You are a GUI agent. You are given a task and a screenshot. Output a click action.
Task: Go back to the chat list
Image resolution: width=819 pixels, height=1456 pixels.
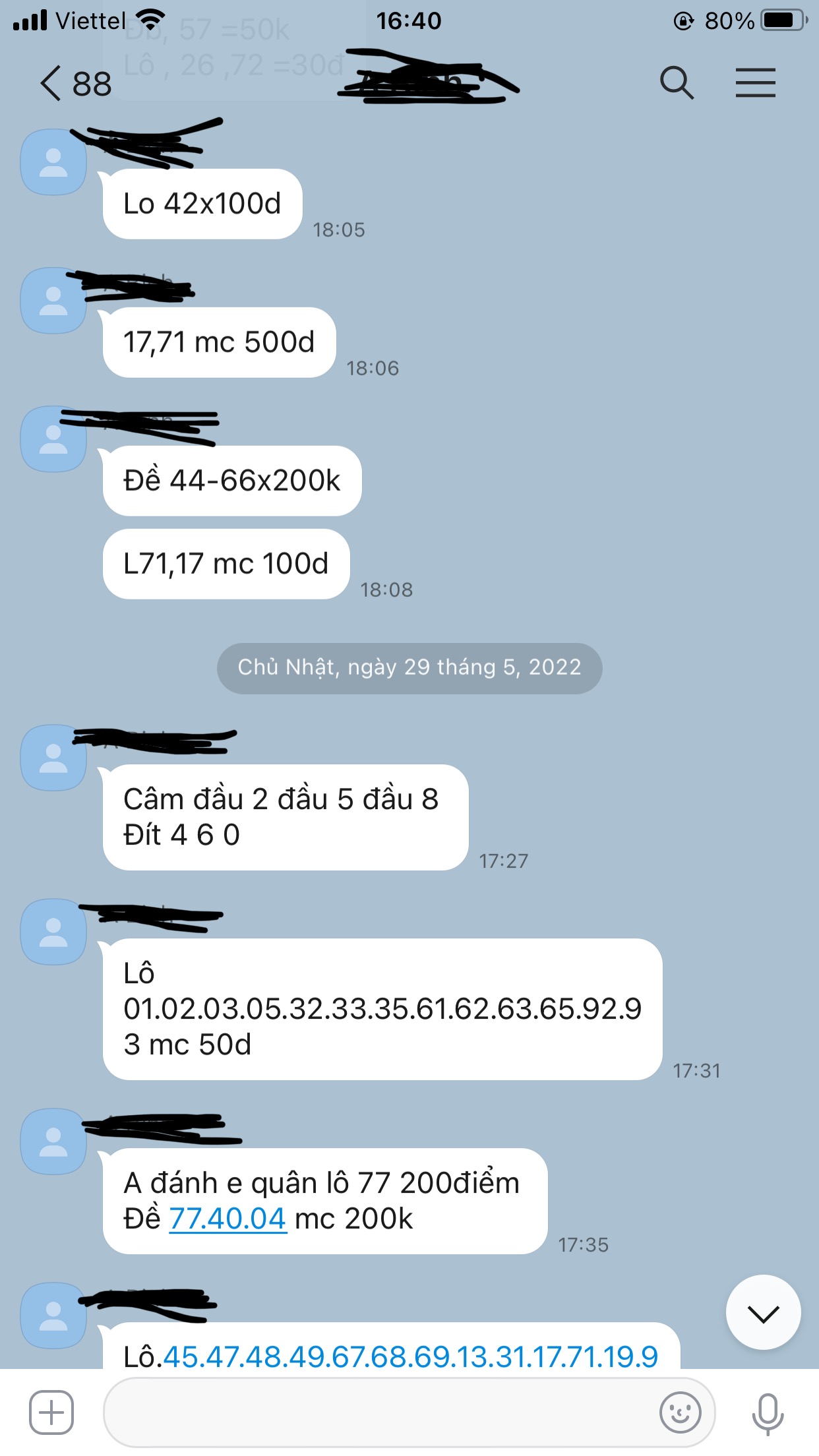click(x=53, y=84)
